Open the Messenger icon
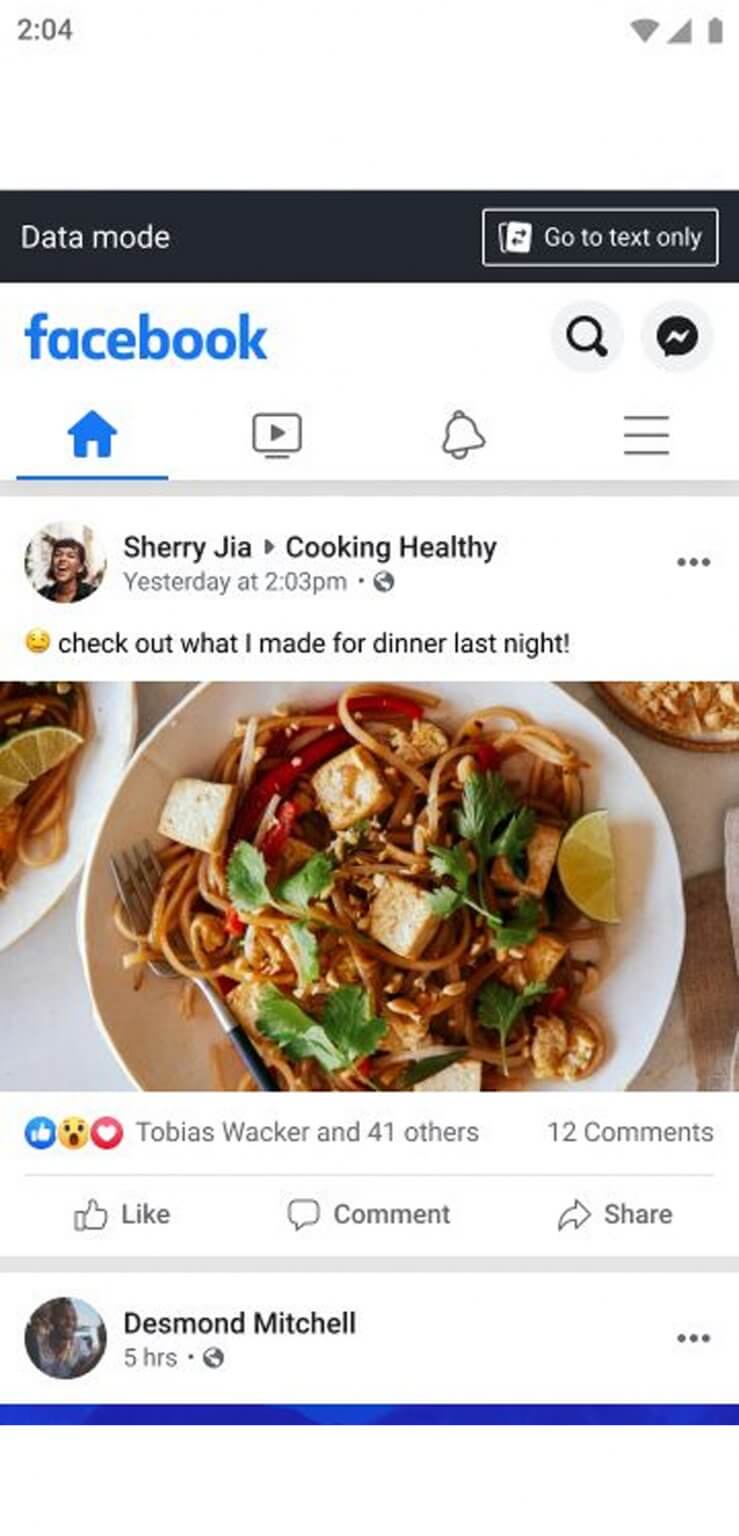 tap(677, 338)
